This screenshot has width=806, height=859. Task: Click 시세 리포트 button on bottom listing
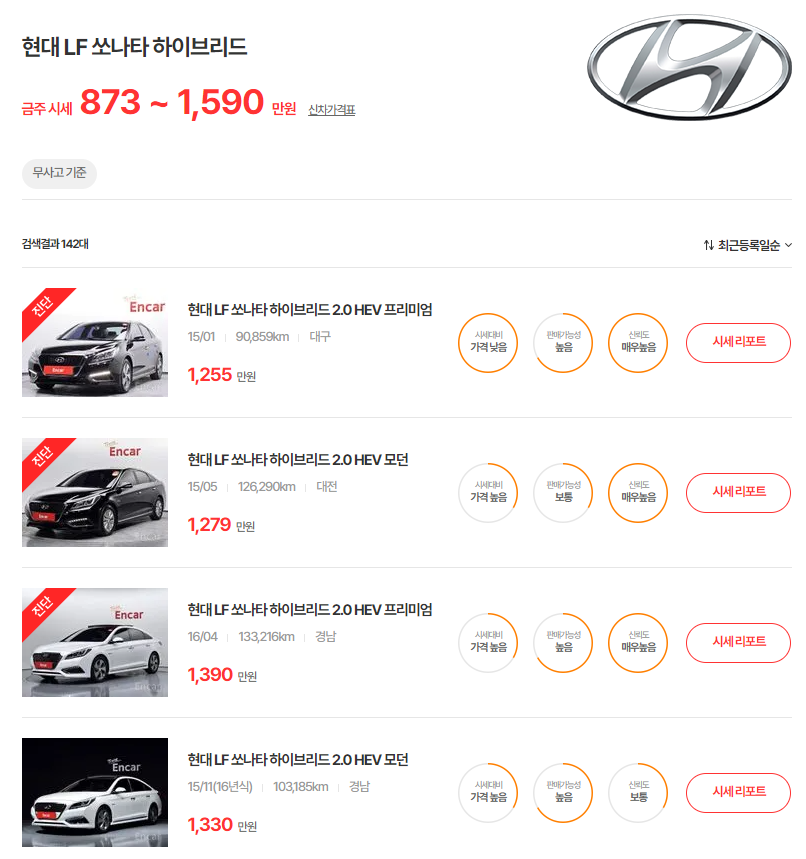(738, 793)
